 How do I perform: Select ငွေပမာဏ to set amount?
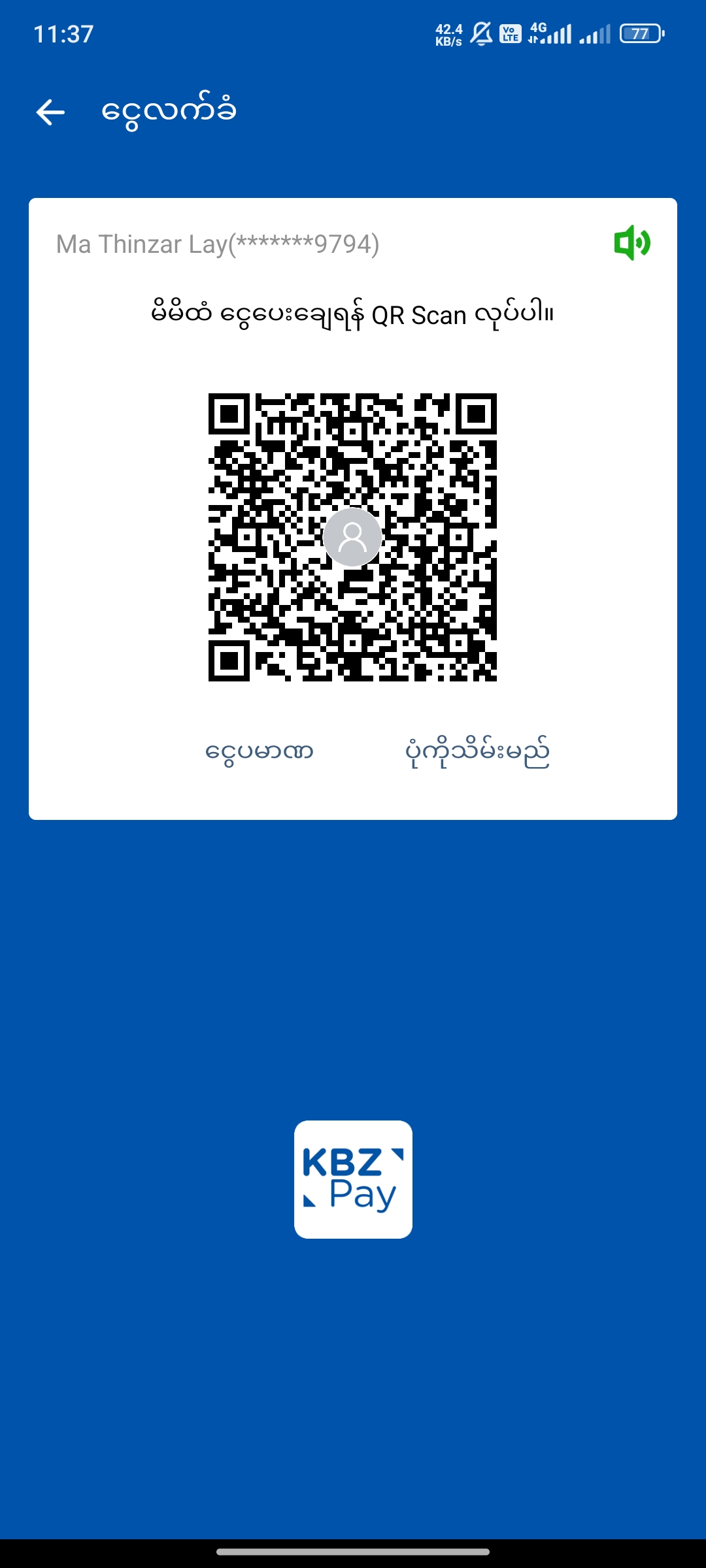[260, 751]
